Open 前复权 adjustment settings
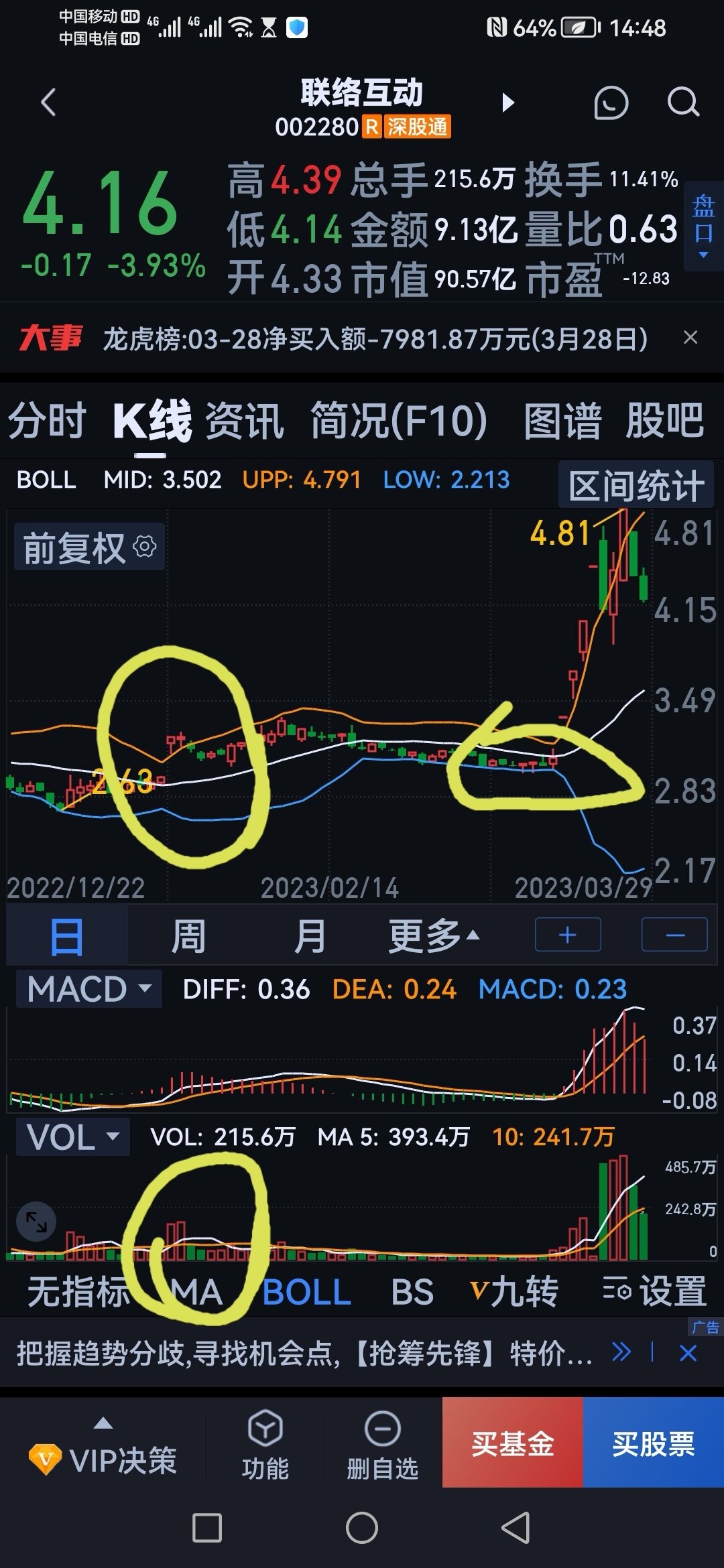The image size is (724, 1568). coord(89,547)
